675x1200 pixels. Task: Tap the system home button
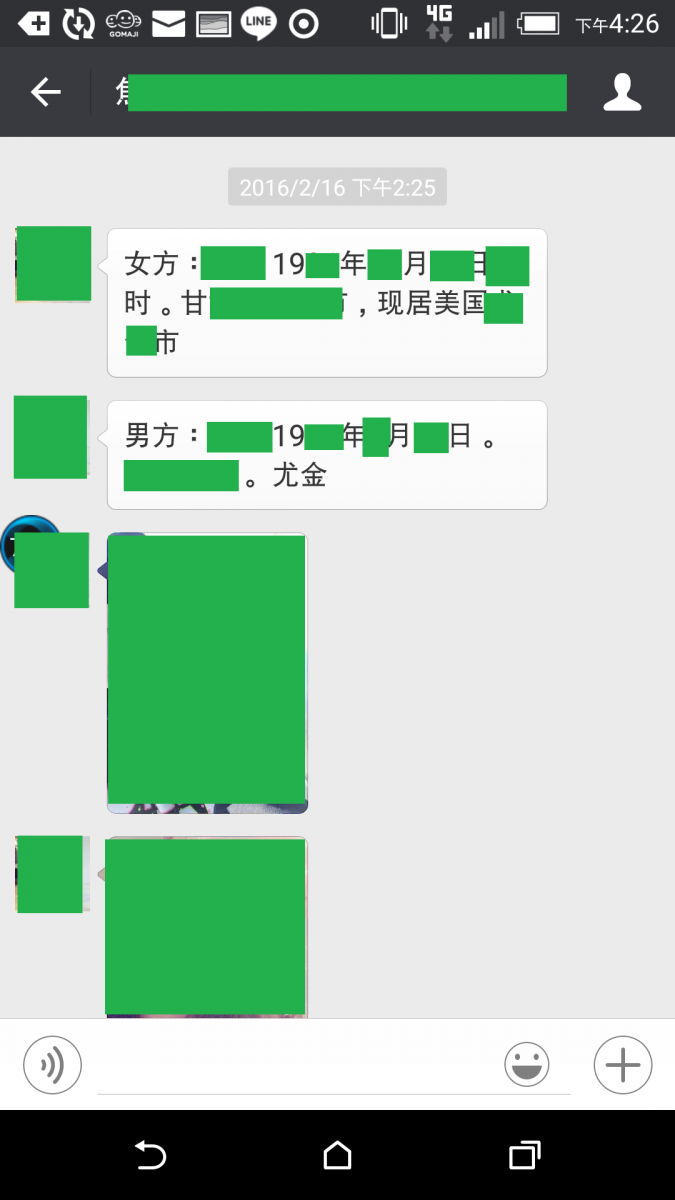[337, 1156]
